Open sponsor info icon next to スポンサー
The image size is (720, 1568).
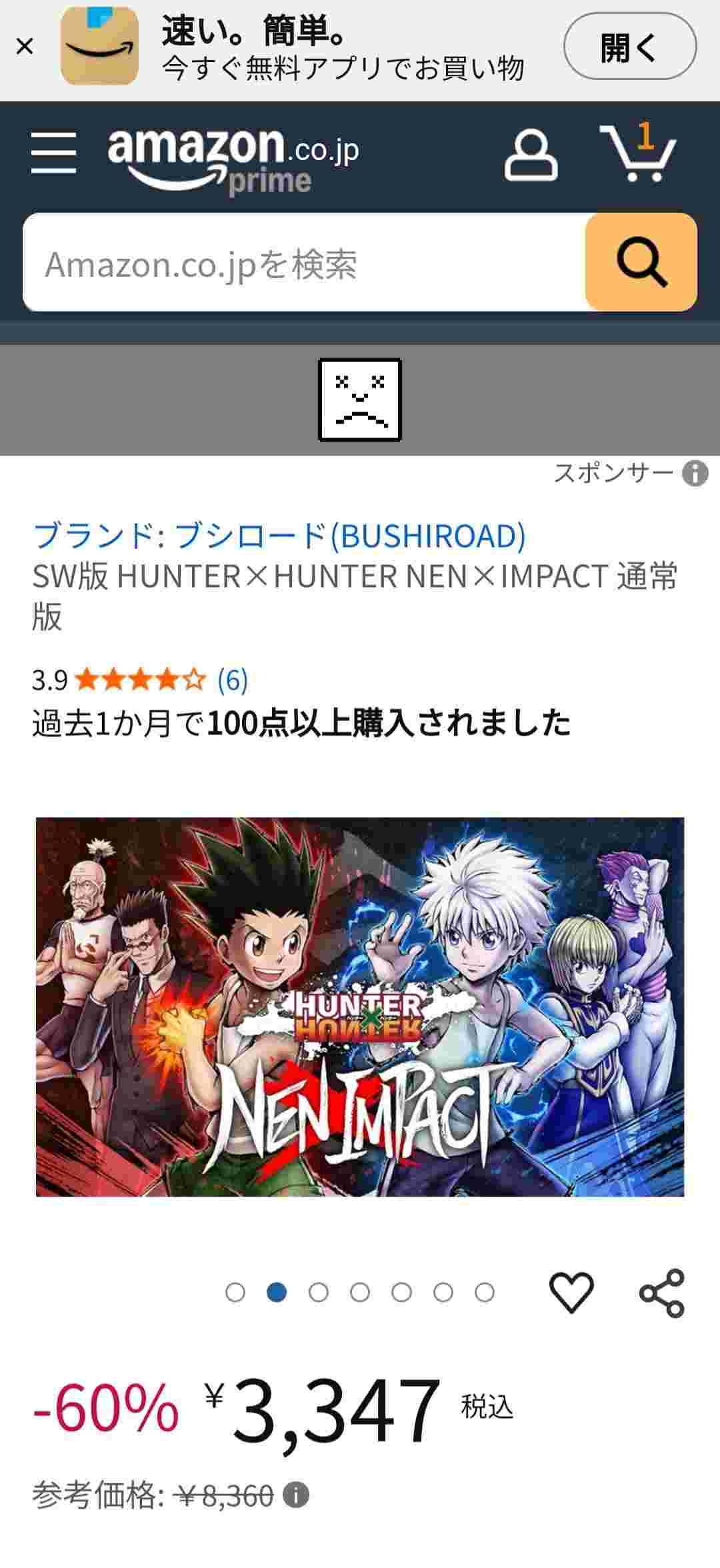click(x=695, y=474)
